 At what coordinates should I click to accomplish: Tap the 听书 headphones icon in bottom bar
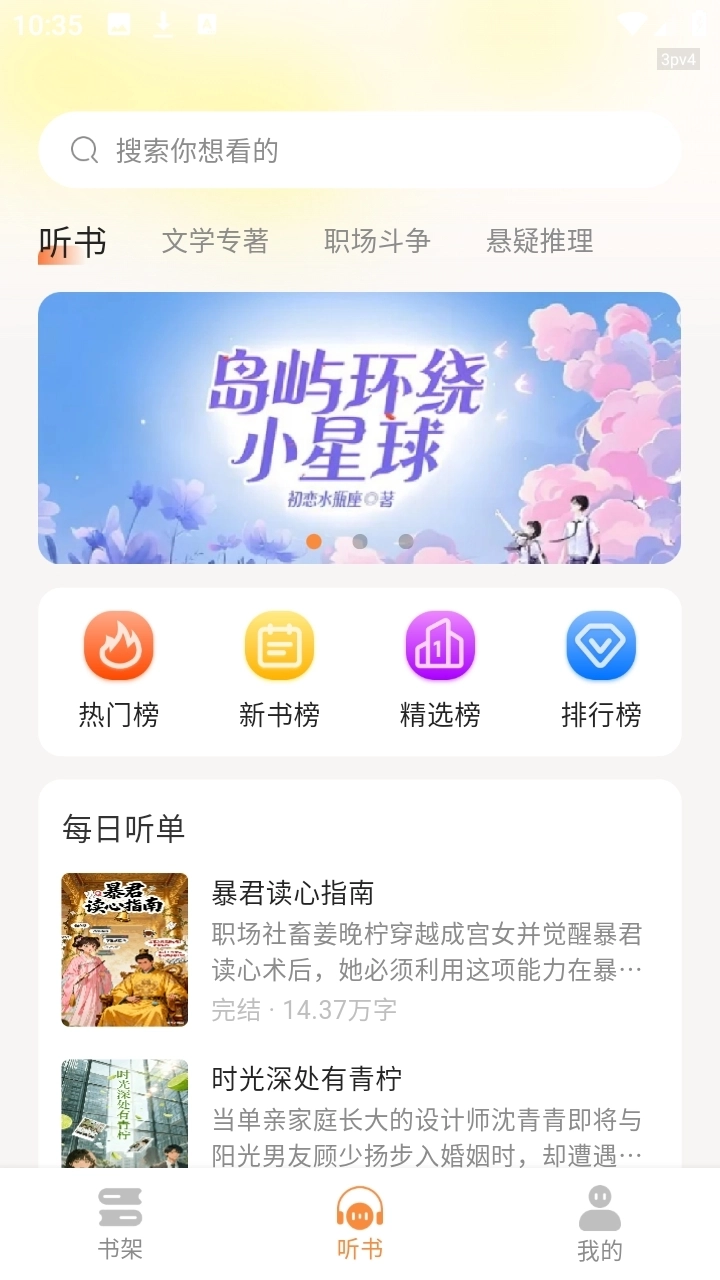click(360, 1209)
